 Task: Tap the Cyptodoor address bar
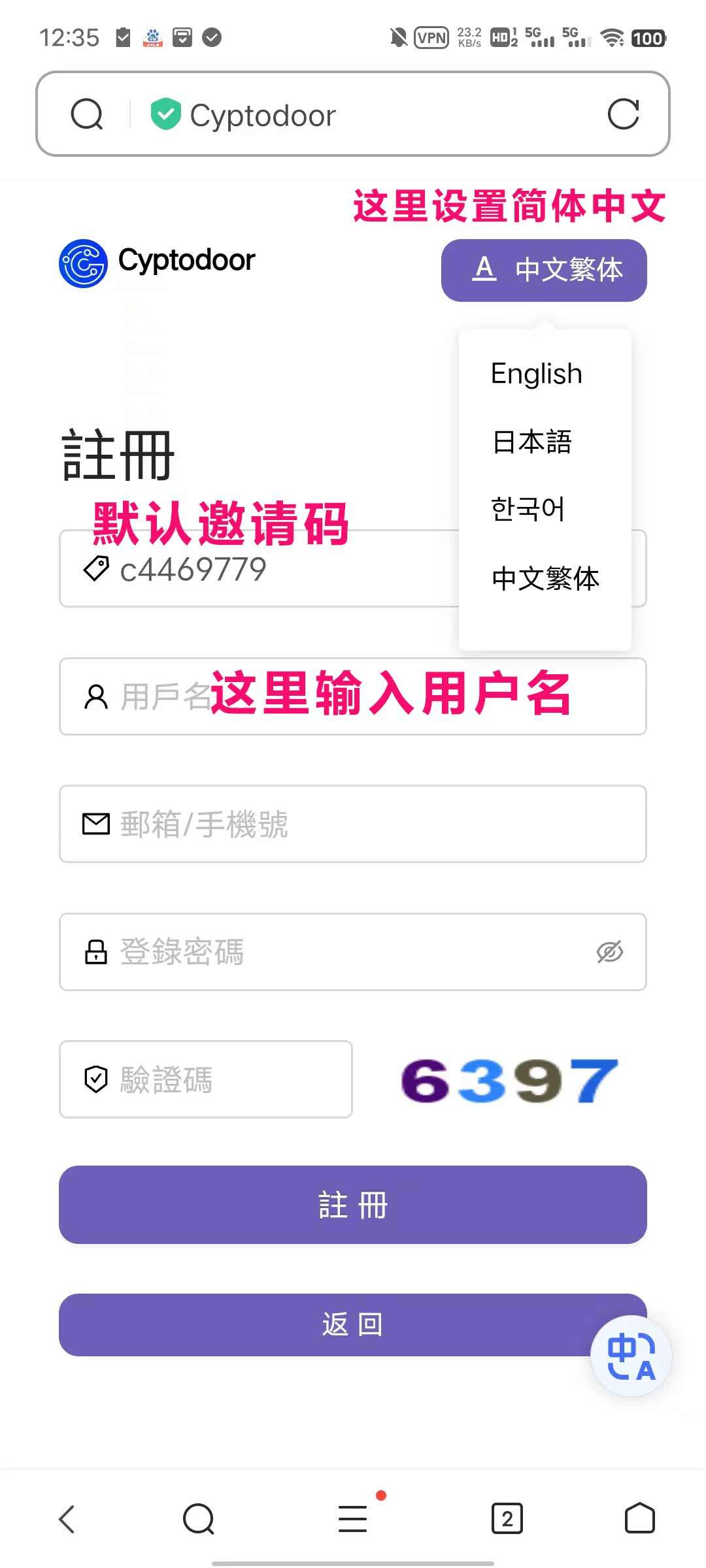click(x=353, y=114)
